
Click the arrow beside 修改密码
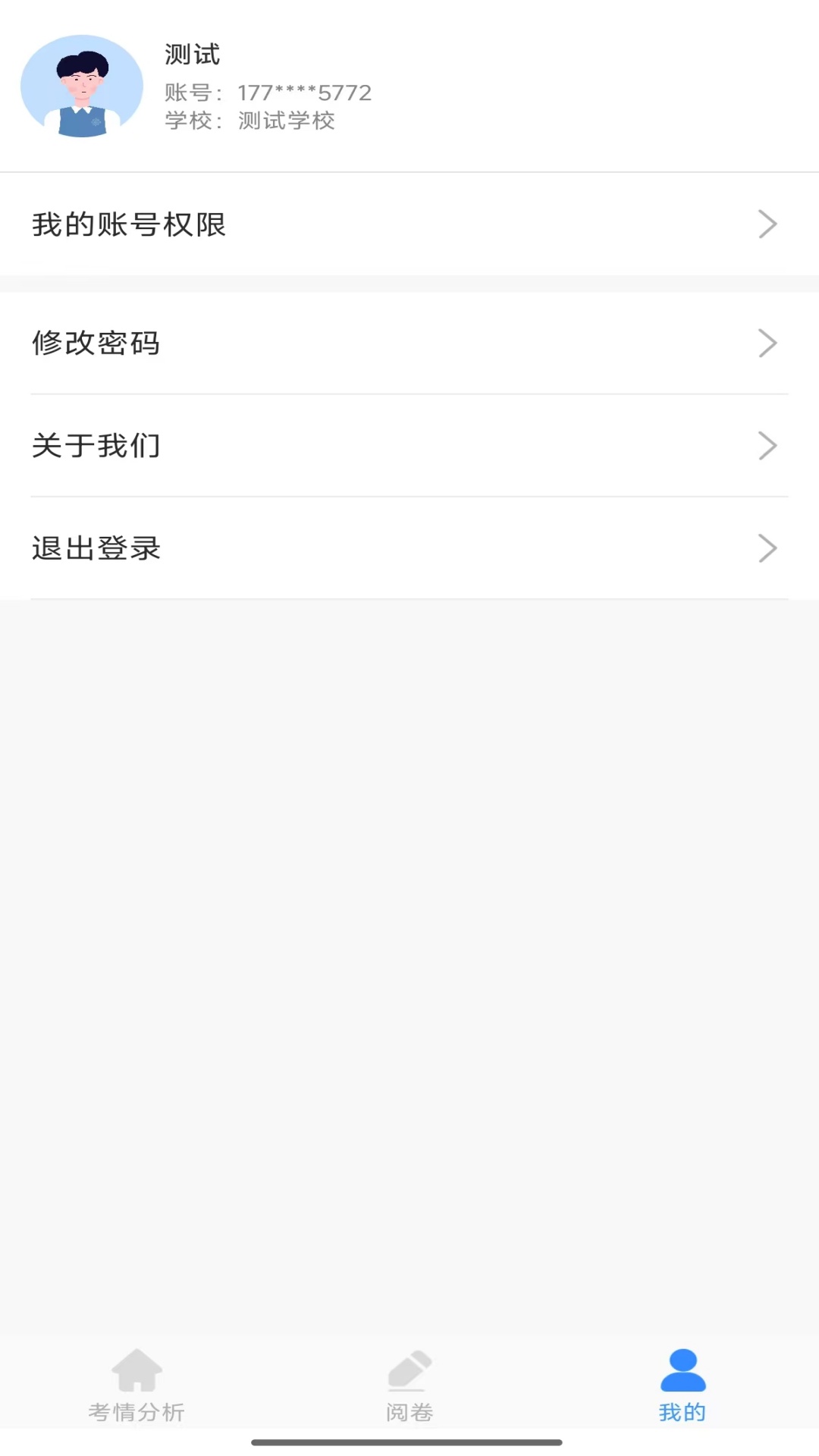tap(767, 343)
